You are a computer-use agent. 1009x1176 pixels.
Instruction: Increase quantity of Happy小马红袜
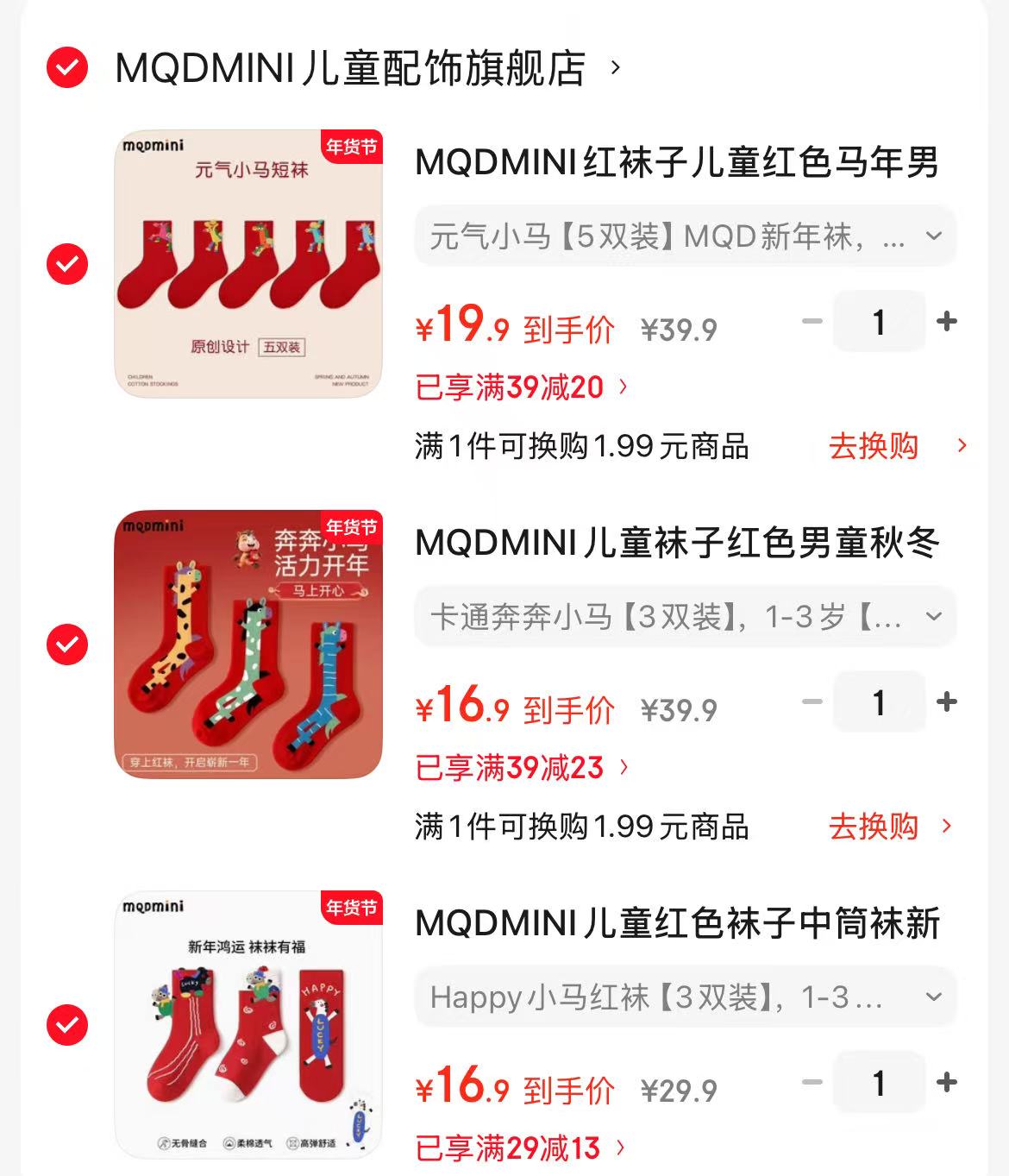[947, 1083]
